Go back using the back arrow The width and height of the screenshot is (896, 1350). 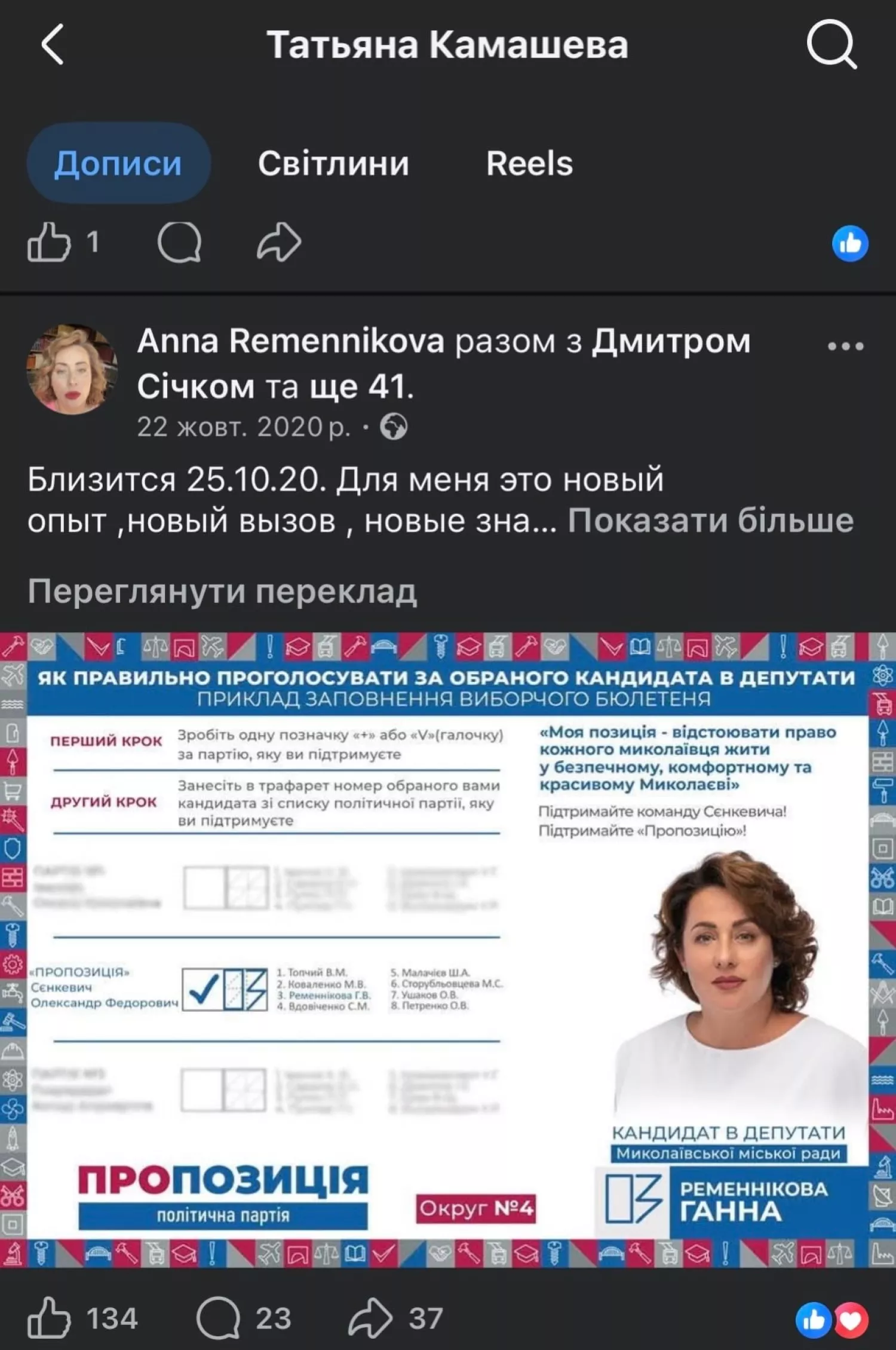pyautogui.click(x=53, y=45)
